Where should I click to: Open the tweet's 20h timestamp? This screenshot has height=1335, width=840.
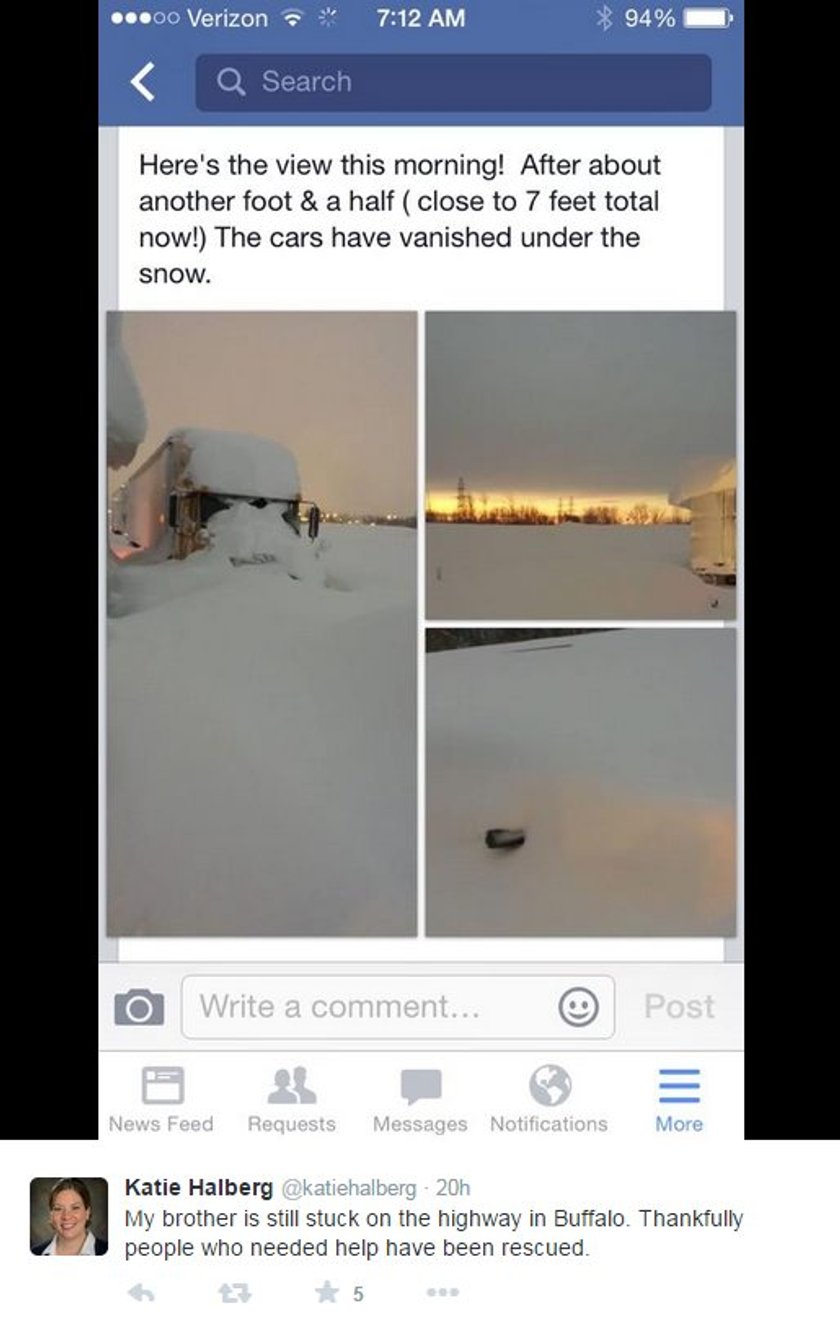[453, 1188]
